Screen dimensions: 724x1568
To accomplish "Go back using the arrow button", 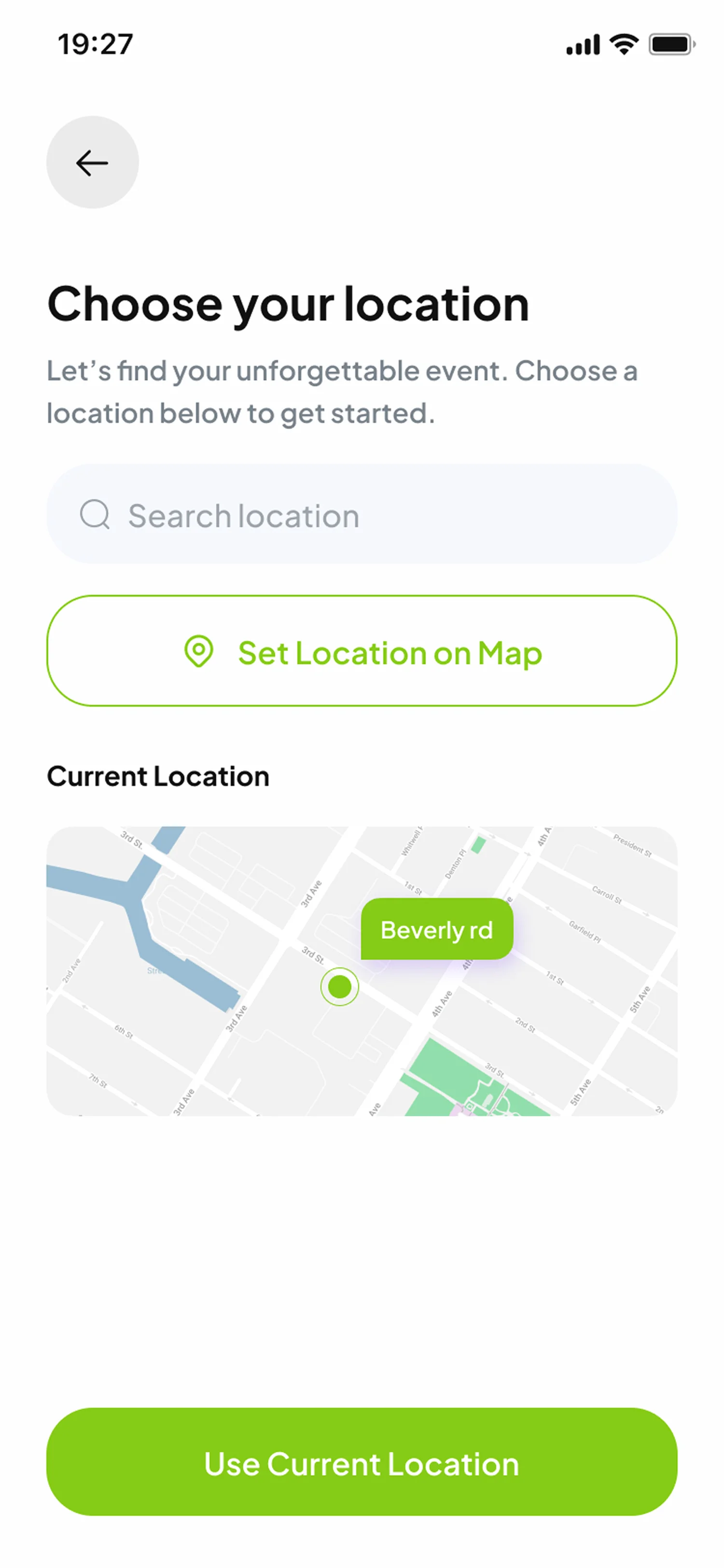I will point(93,163).
